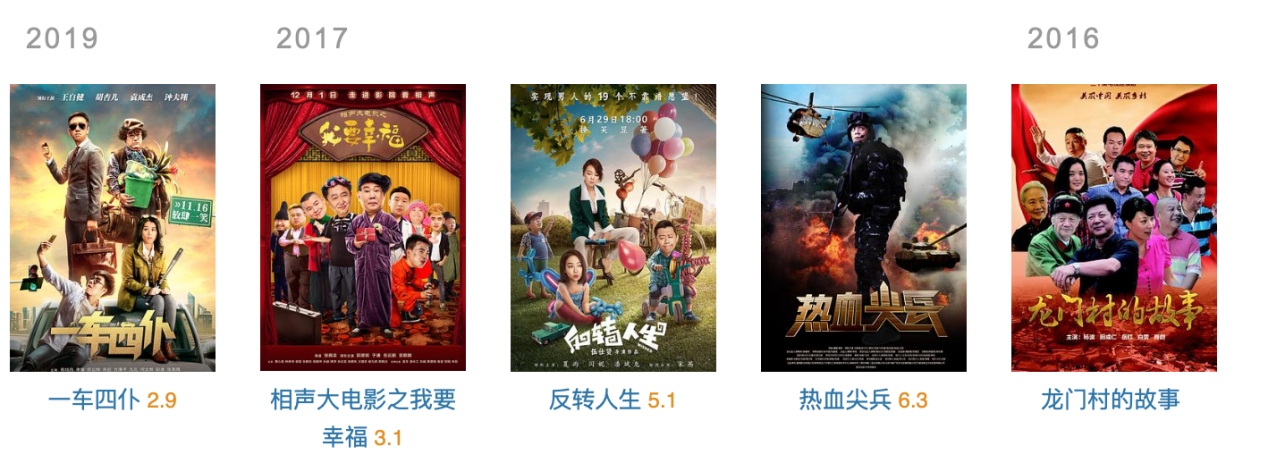Open the 反转人生 movie poster
The width and height of the screenshot is (1268, 463).
(x=613, y=227)
